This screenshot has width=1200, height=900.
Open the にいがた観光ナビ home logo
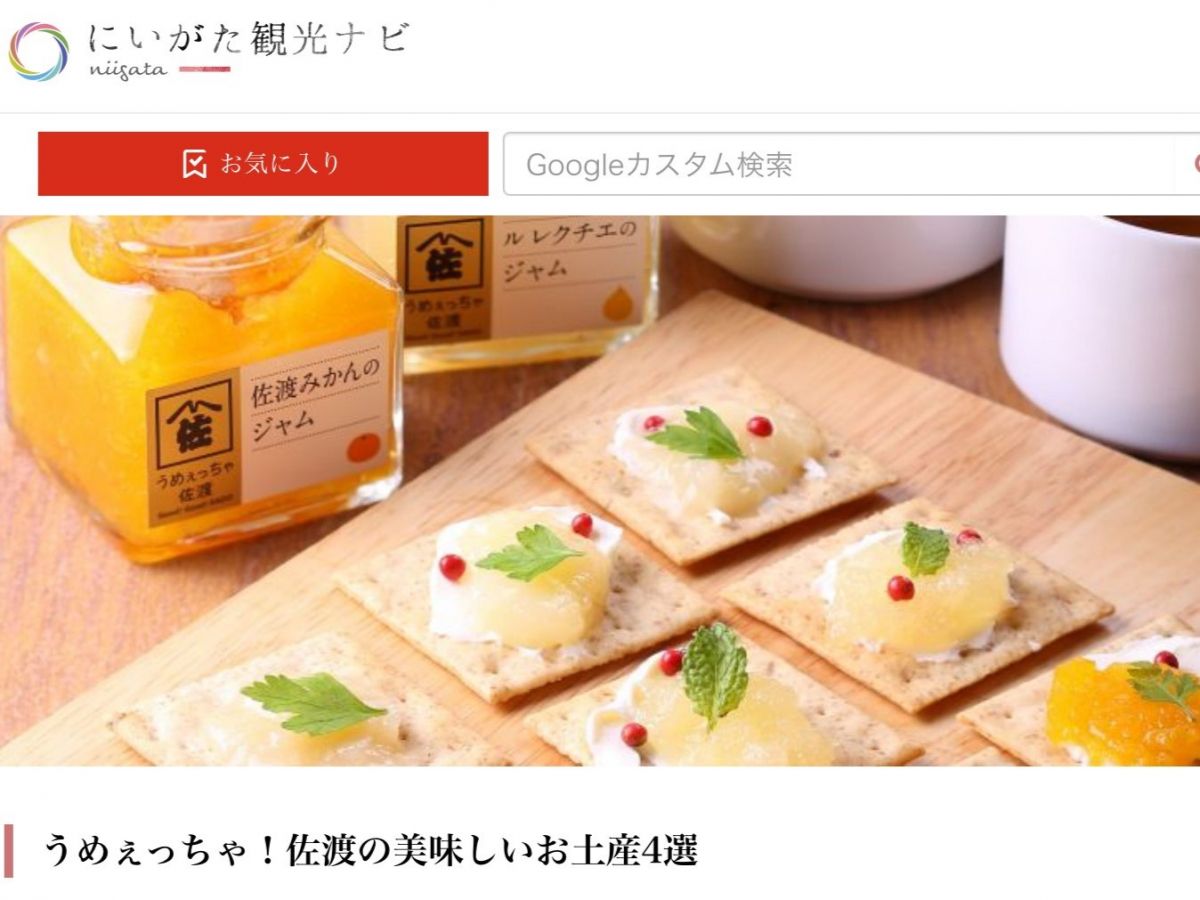[x=210, y=50]
